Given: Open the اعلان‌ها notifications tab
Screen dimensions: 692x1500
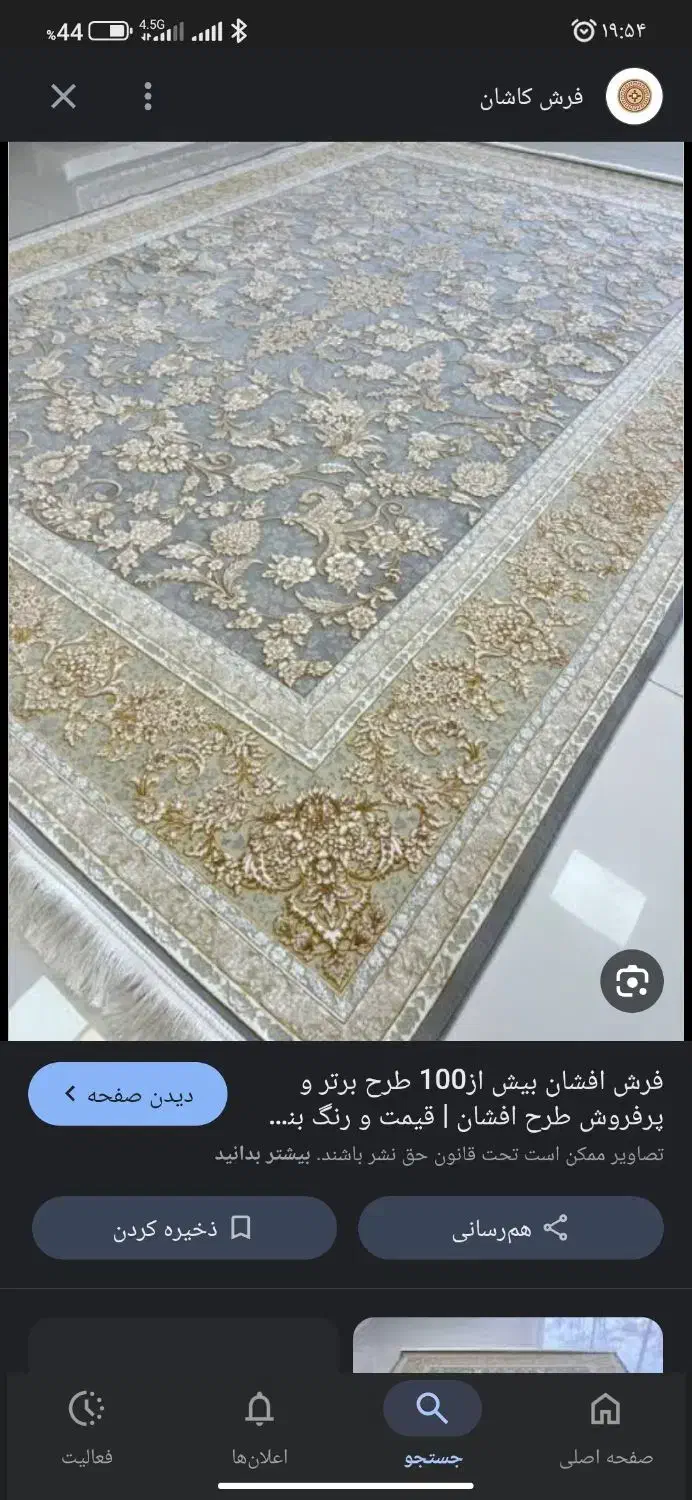Looking at the screenshot, I should [259, 1430].
